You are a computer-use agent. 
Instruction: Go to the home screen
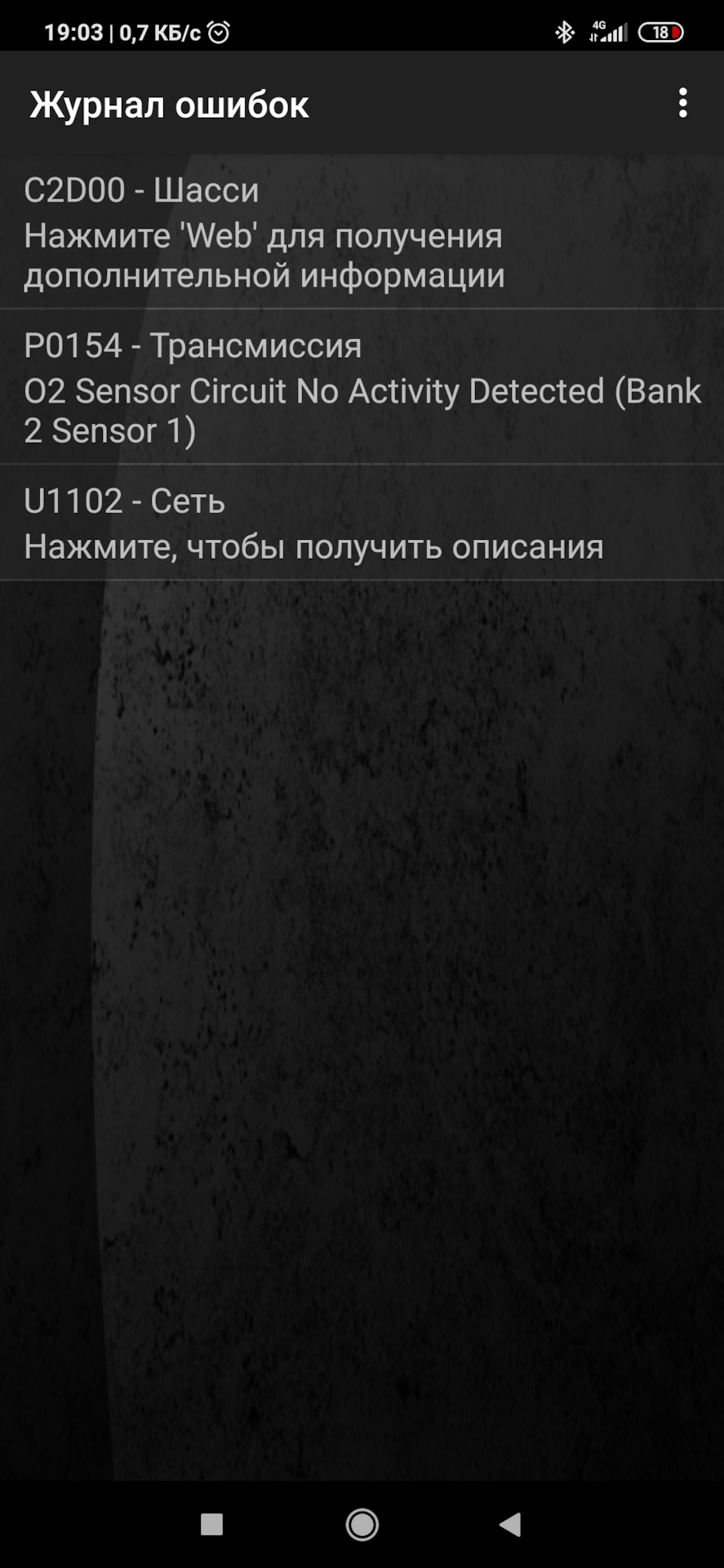click(362, 1524)
